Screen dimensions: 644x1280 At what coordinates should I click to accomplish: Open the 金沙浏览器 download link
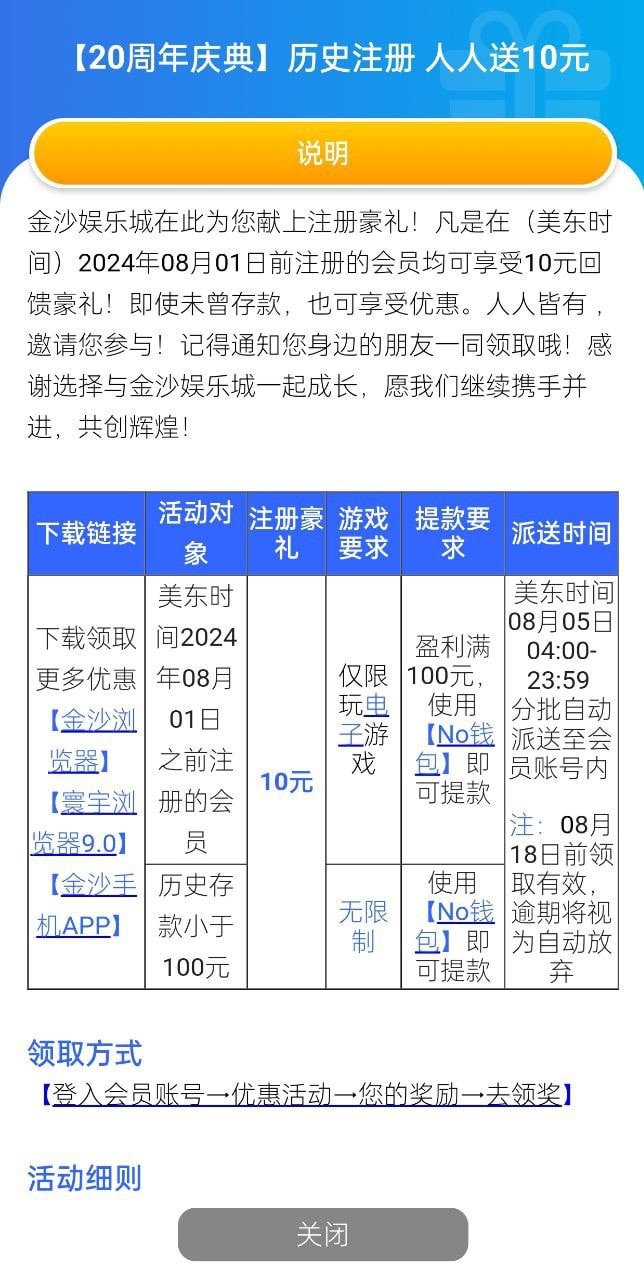click(x=86, y=741)
